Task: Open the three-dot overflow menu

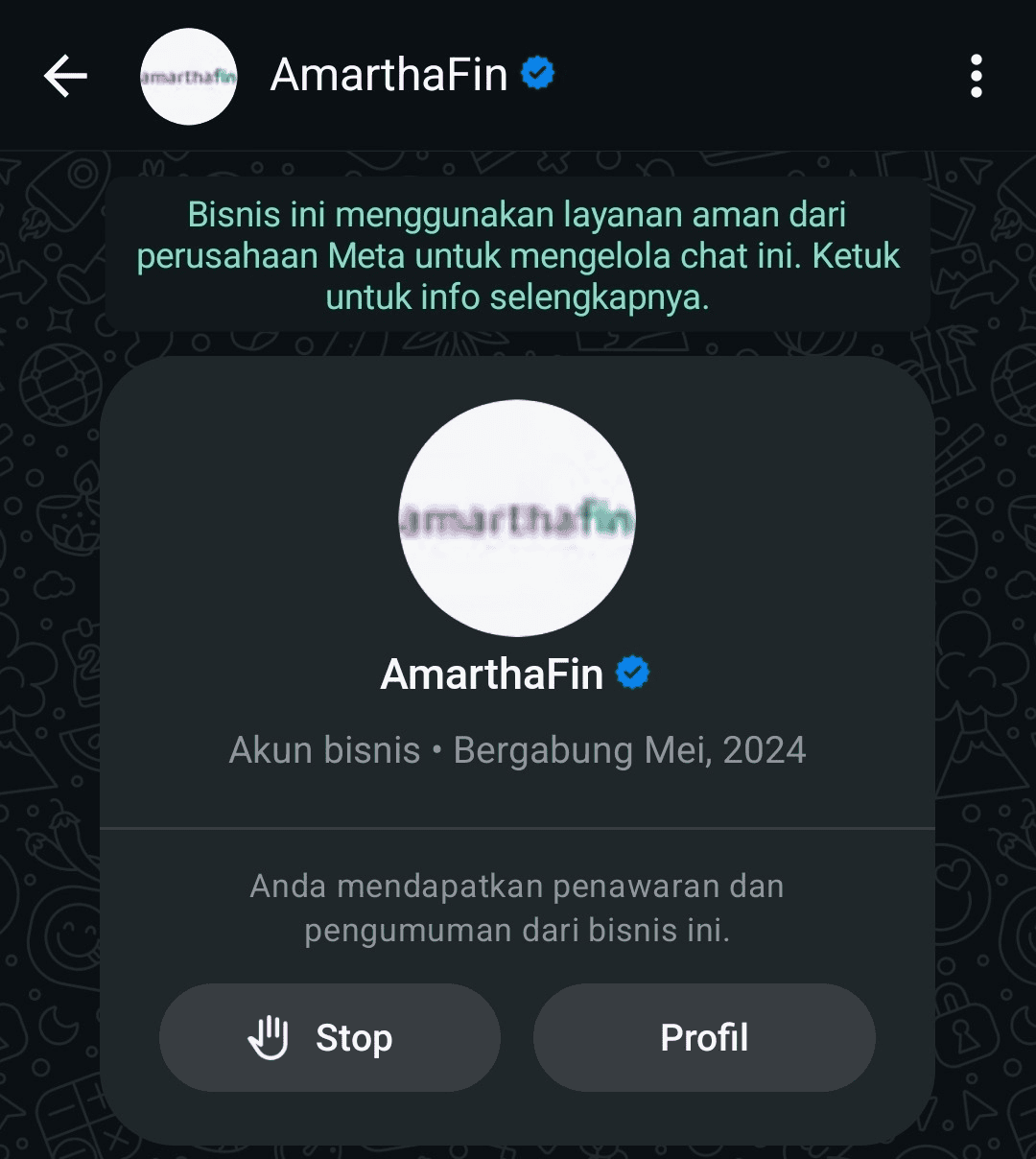Action: point(976,76)
